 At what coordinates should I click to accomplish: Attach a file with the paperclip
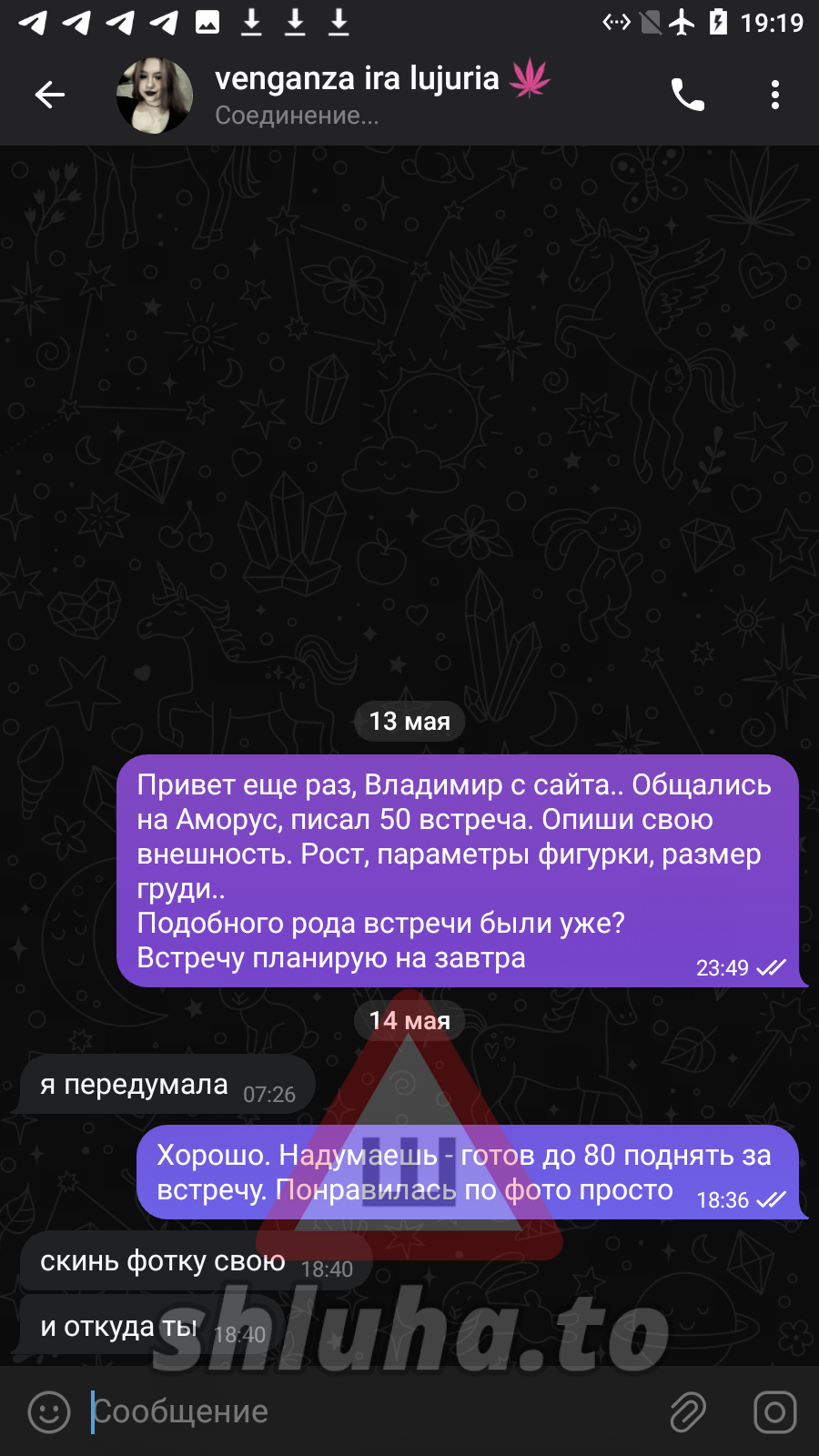click(x=688, y=1411)
